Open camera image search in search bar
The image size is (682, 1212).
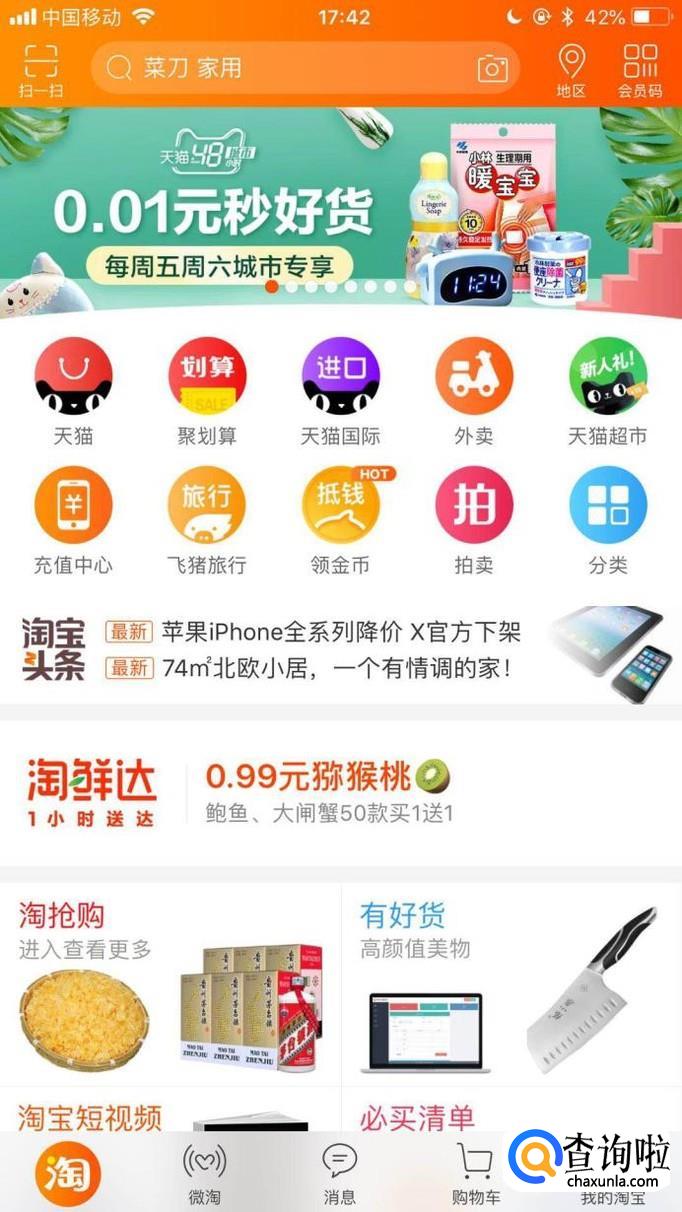(492, 68)
